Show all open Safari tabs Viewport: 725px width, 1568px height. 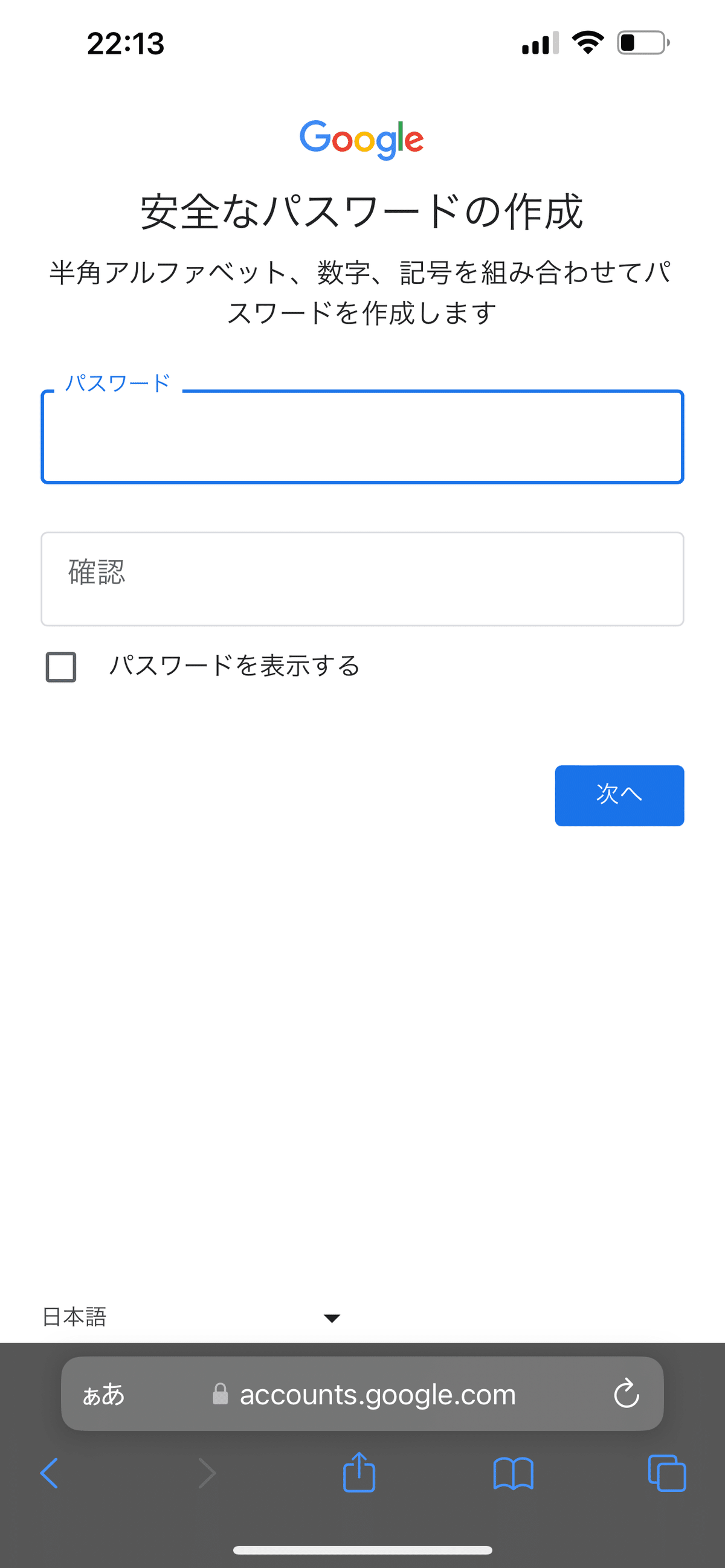[667, 1473]
